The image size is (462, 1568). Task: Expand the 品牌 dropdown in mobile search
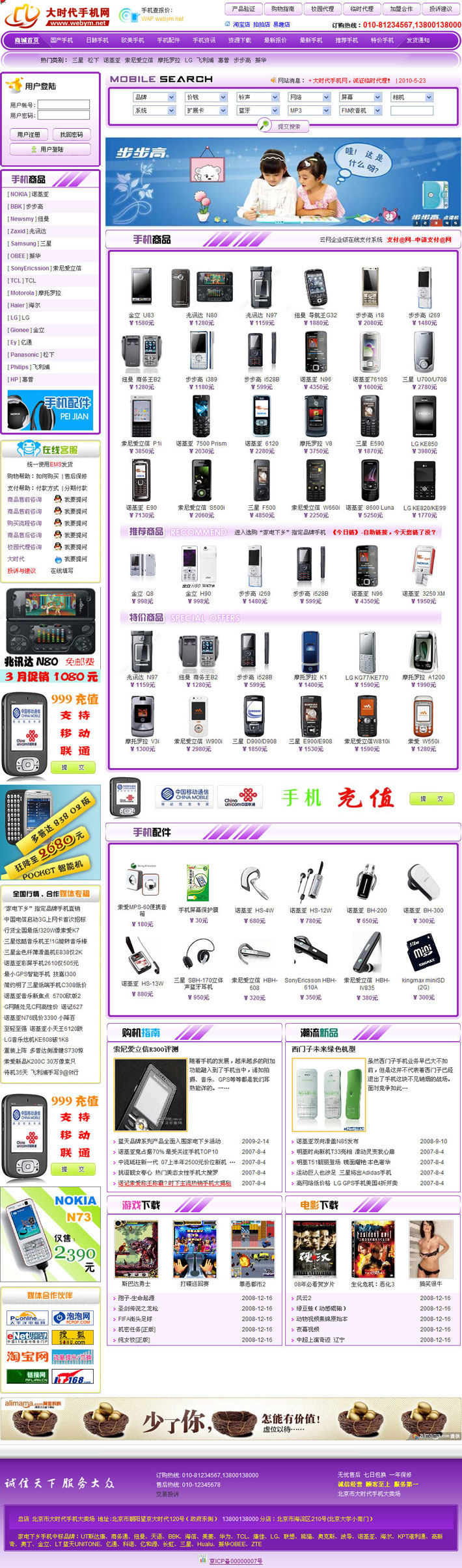coord(154,97)
